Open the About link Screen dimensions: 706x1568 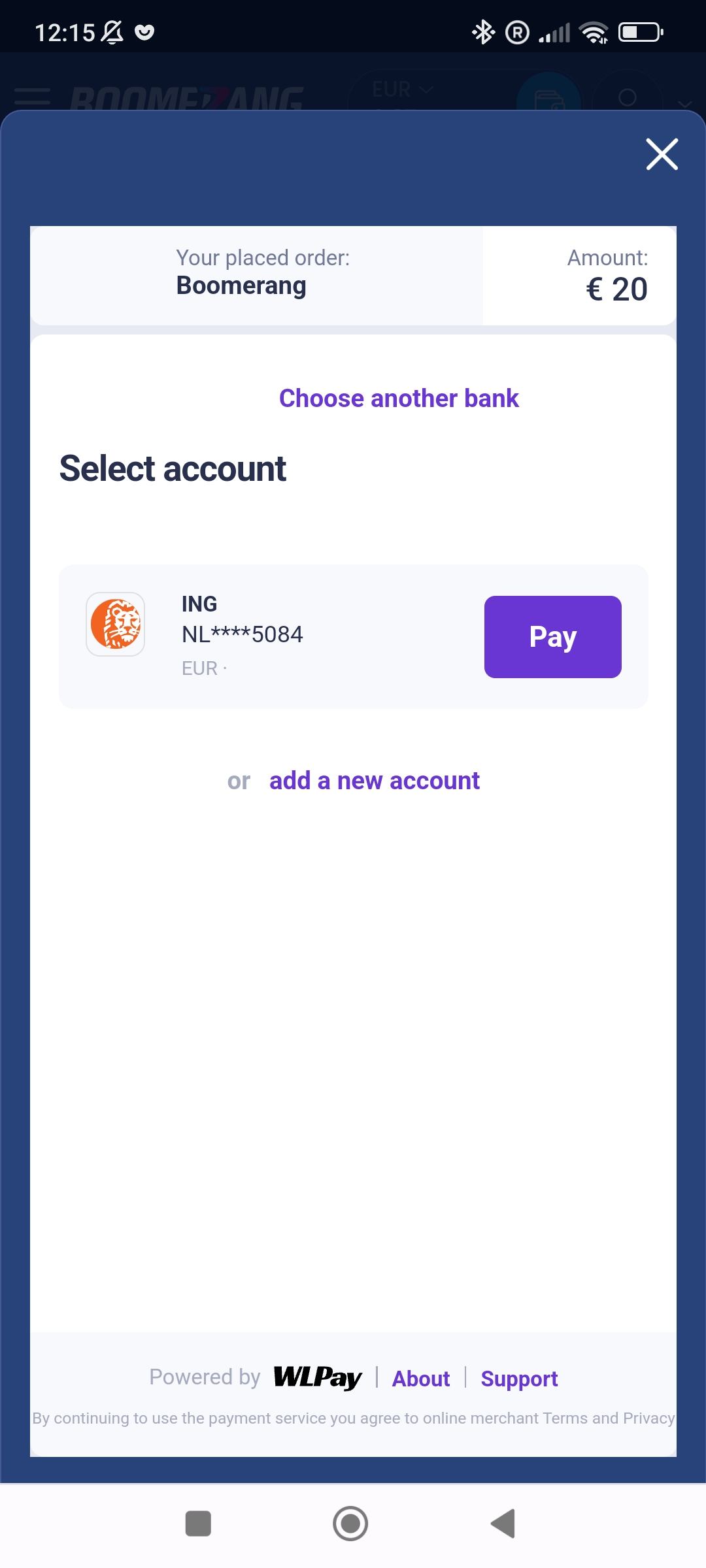click(420, 1379)
